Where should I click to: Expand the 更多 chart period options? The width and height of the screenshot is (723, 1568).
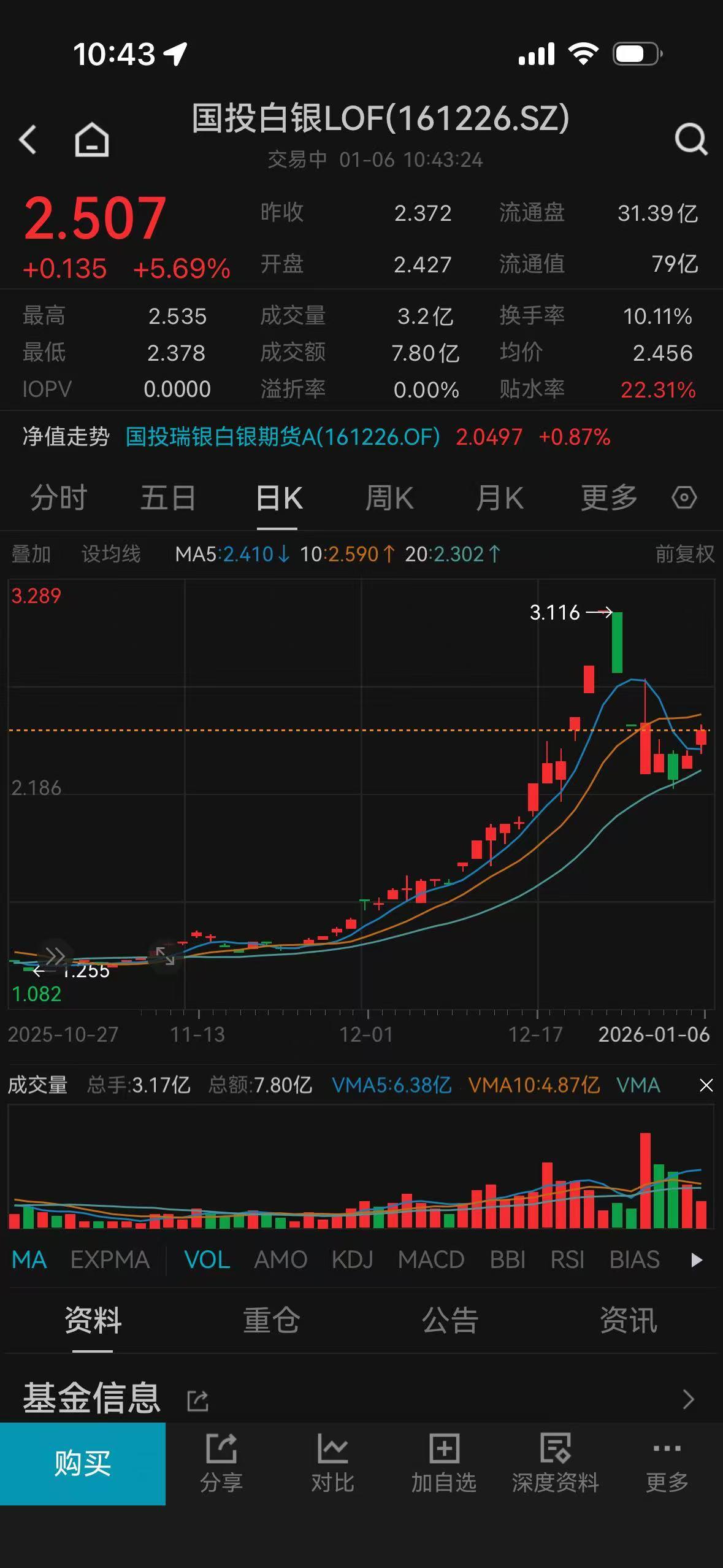[x=609, y=498]
